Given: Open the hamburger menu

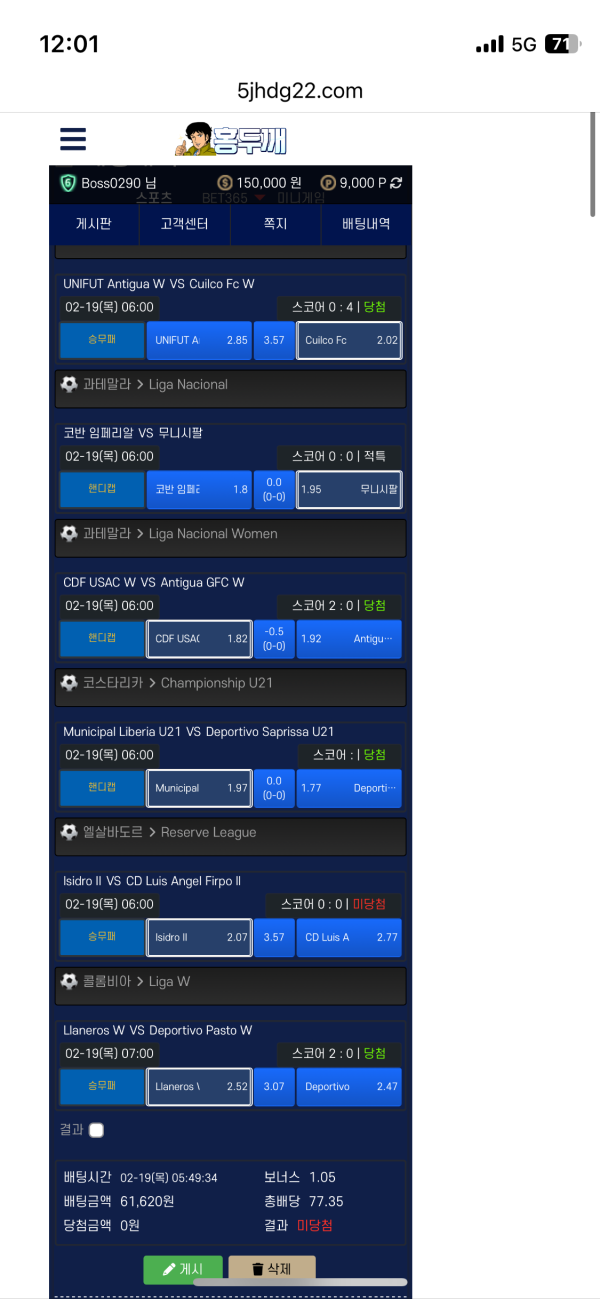Looking at the screenshot, I should point(73,139).
